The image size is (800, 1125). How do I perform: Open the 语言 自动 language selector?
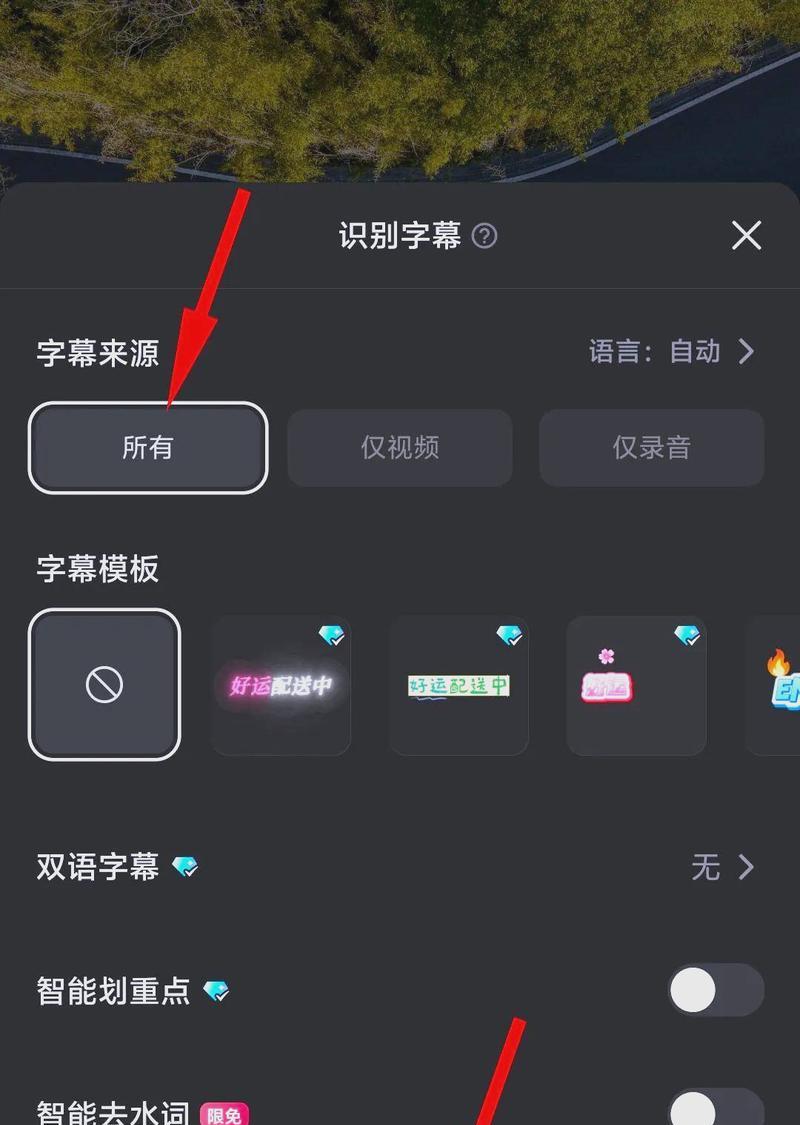671,351
